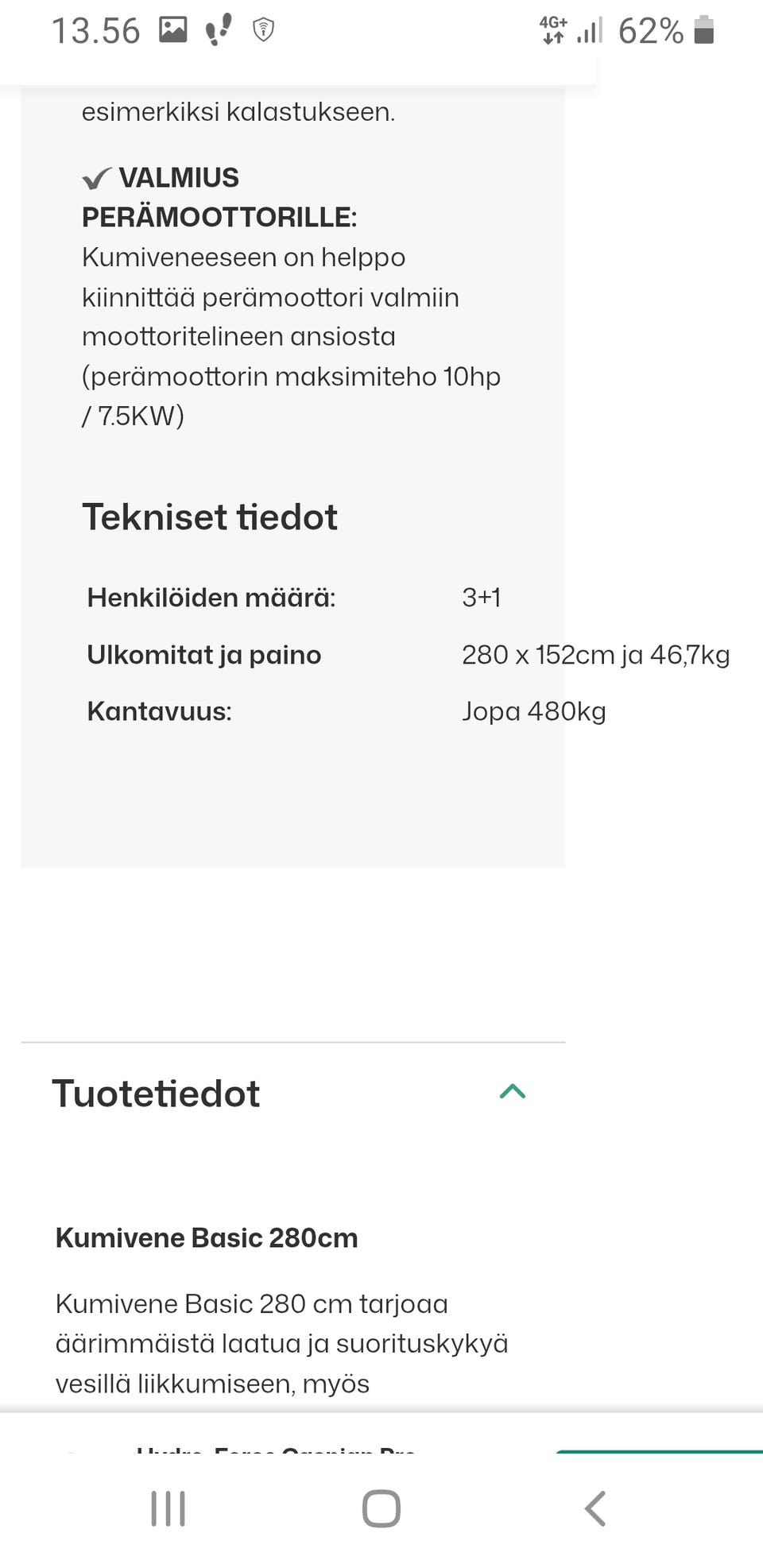Collapse the Tuotetiedot section
The width and height of the screenshot is (763, 1568).
pyautogui.click(x=513, y=1092)
